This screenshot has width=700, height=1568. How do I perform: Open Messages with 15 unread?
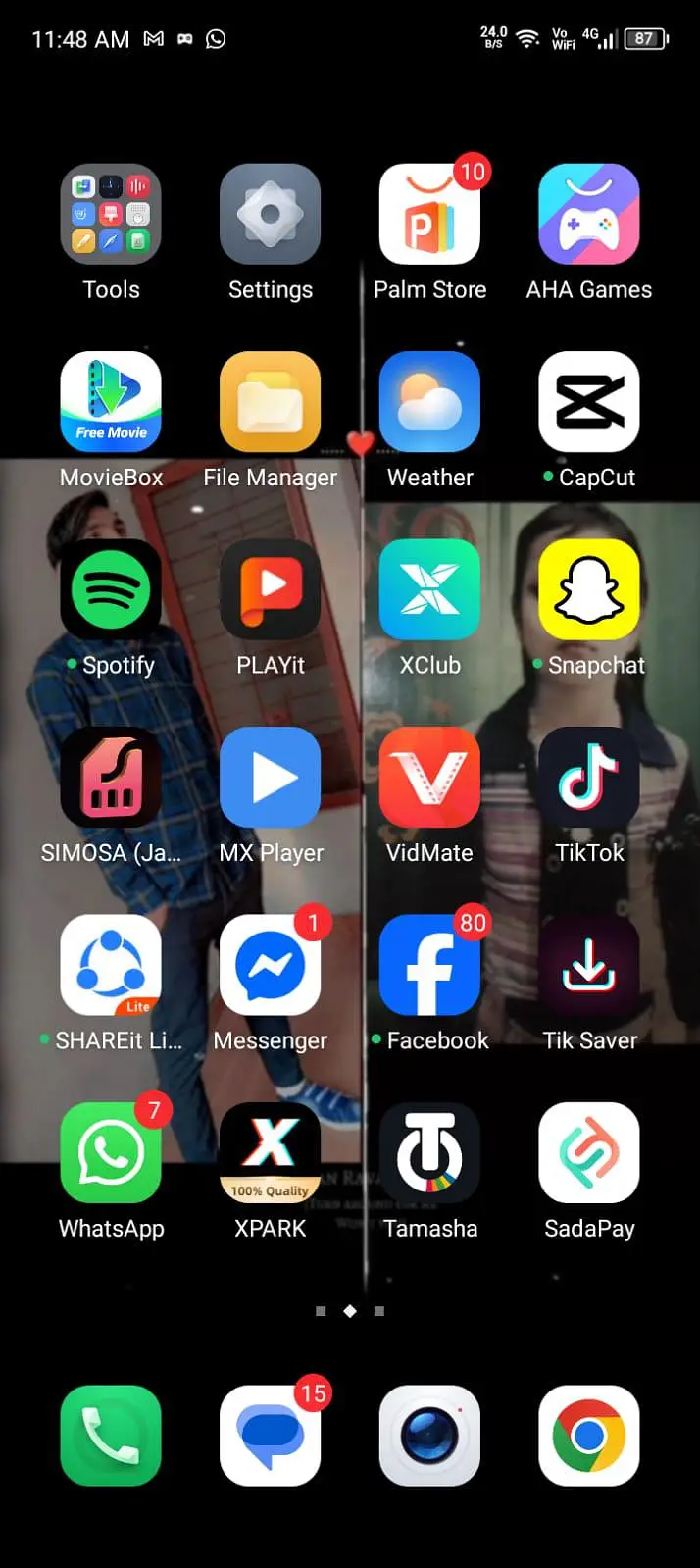[x=270, y=1435]
